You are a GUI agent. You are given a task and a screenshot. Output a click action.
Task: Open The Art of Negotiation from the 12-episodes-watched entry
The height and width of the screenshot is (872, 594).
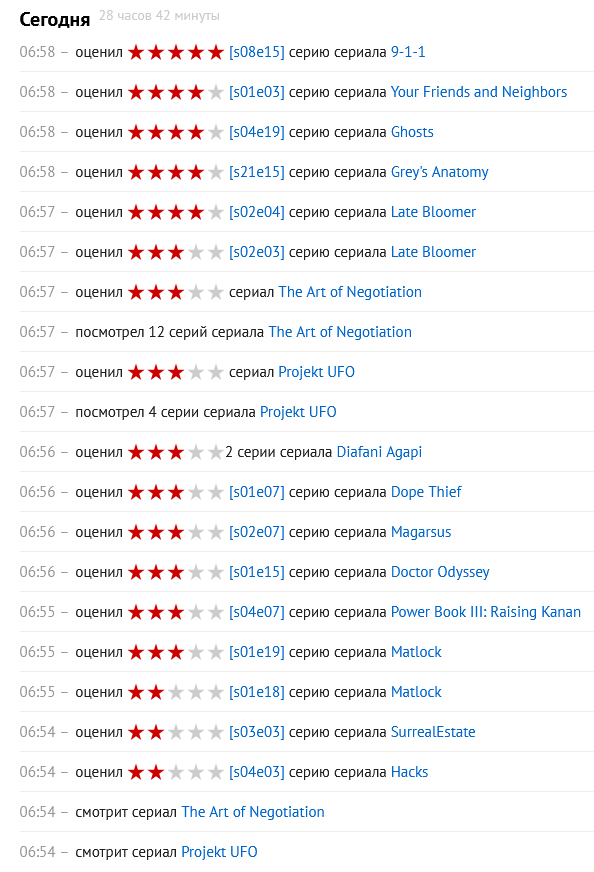(x=340, y=333)
